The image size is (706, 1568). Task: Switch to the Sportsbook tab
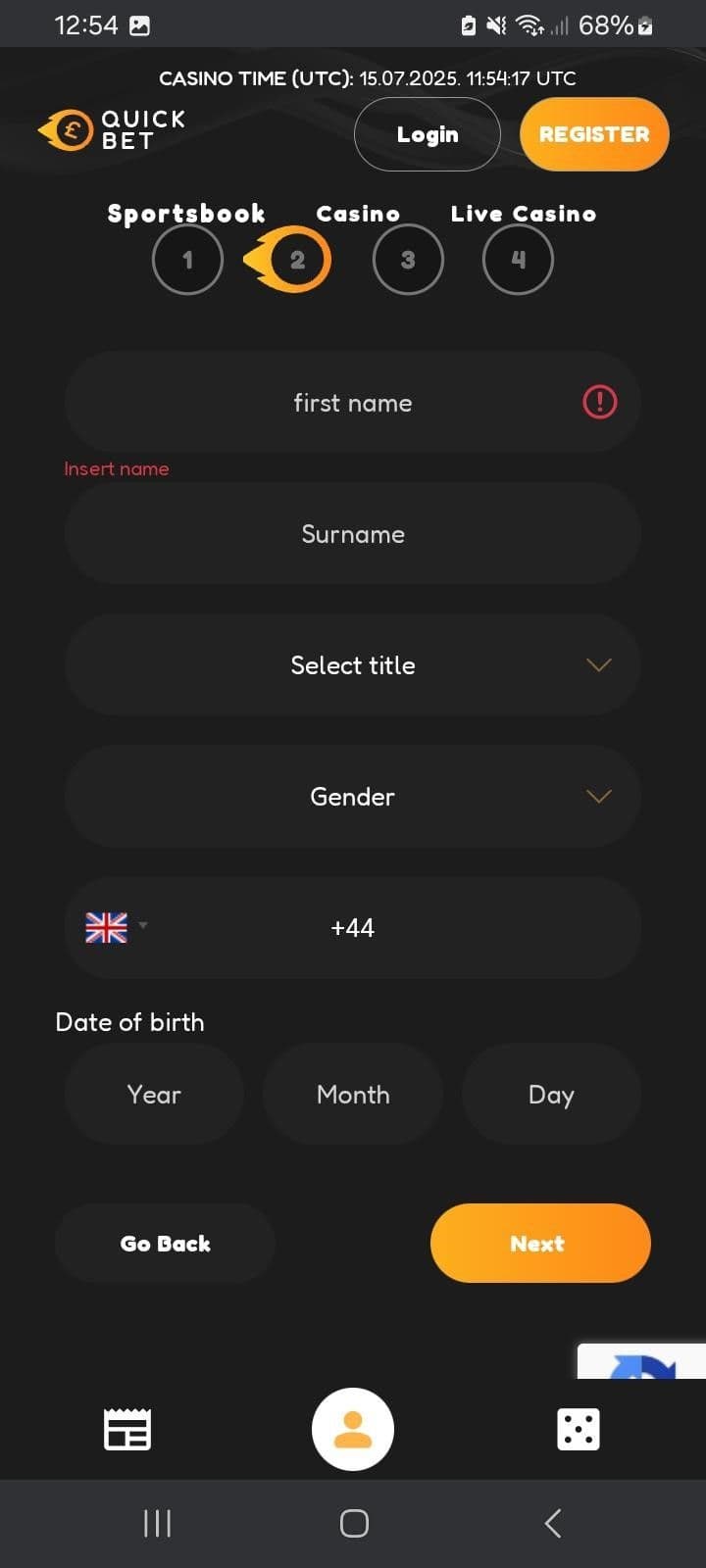pos(186,213)
